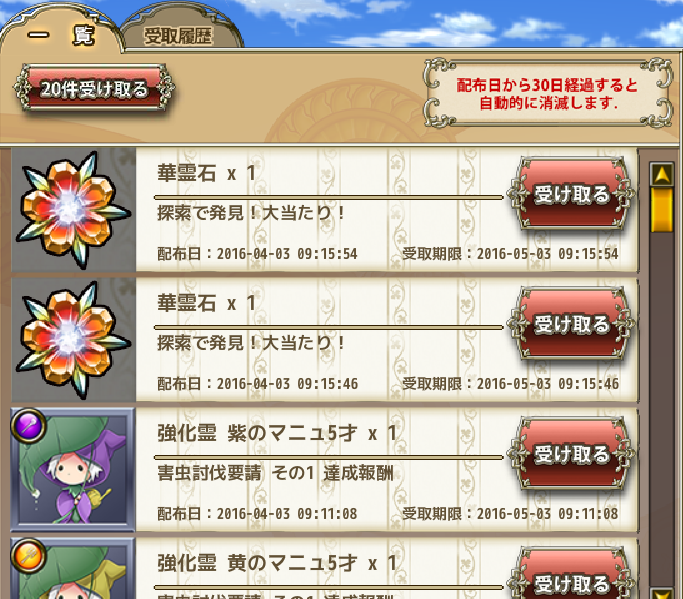Tap the 20件受け取る button
The image size is (683, 599).
click(x=94, y=89)
